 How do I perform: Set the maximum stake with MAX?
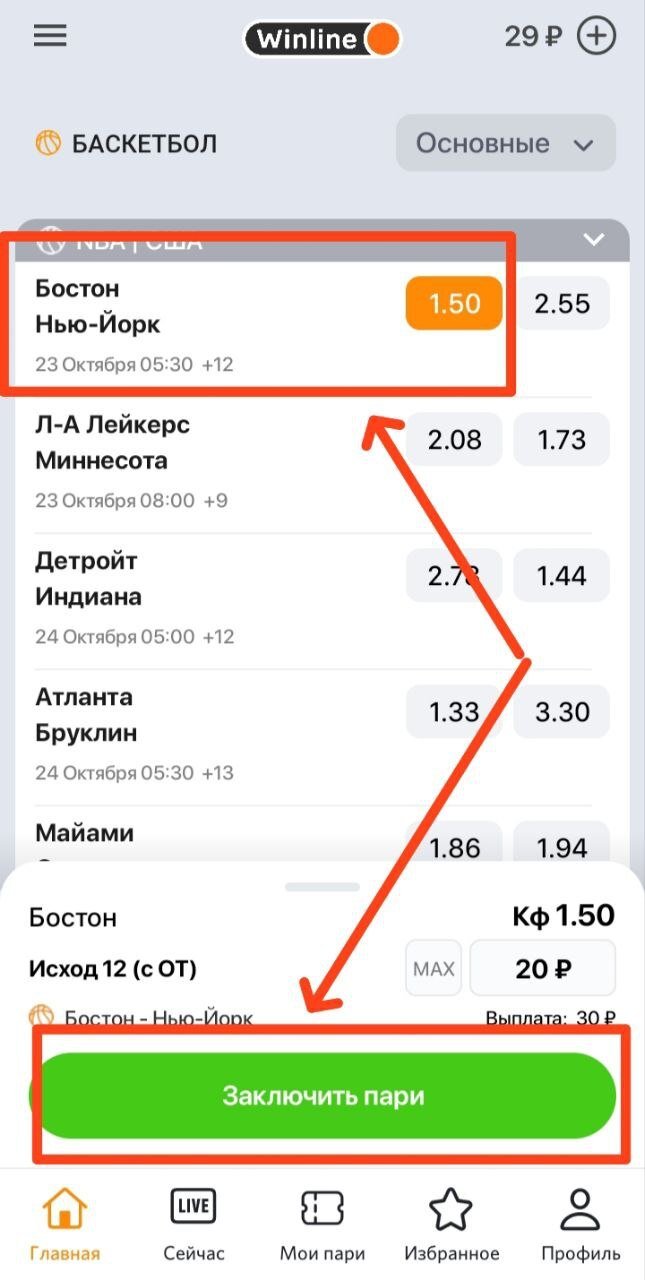(x=433, y=968)
